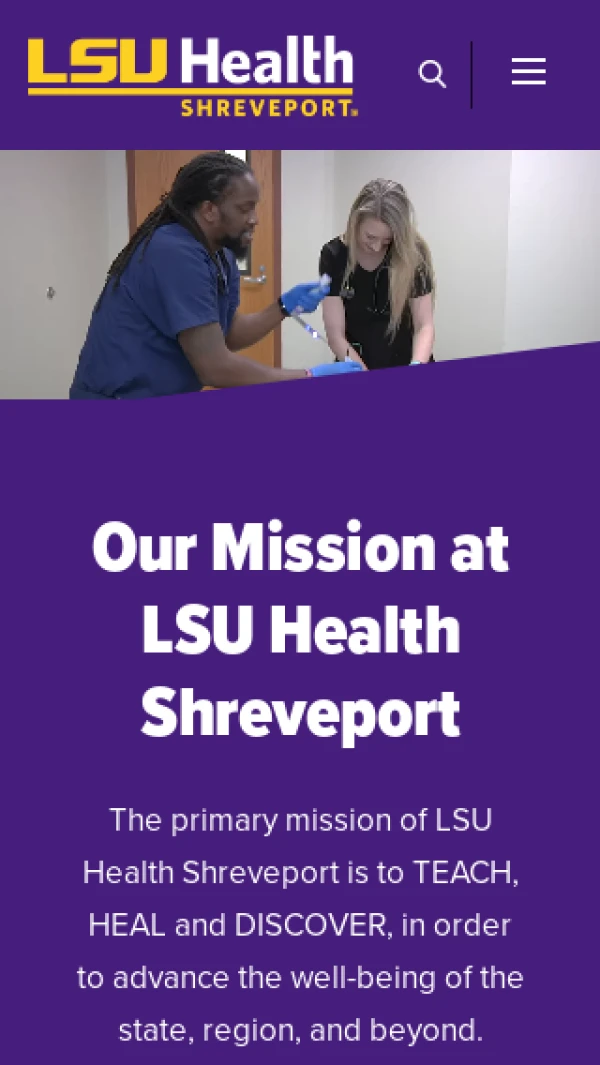Go to LSU Health Shreveport homepage logo
Viewport: 600px width, 1065px height.
(192, 76)
